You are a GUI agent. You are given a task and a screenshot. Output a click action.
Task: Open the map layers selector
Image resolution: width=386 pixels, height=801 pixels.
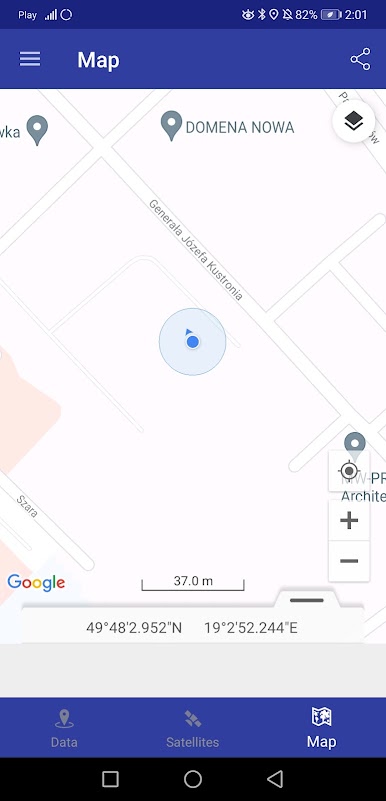coord(353,121)
